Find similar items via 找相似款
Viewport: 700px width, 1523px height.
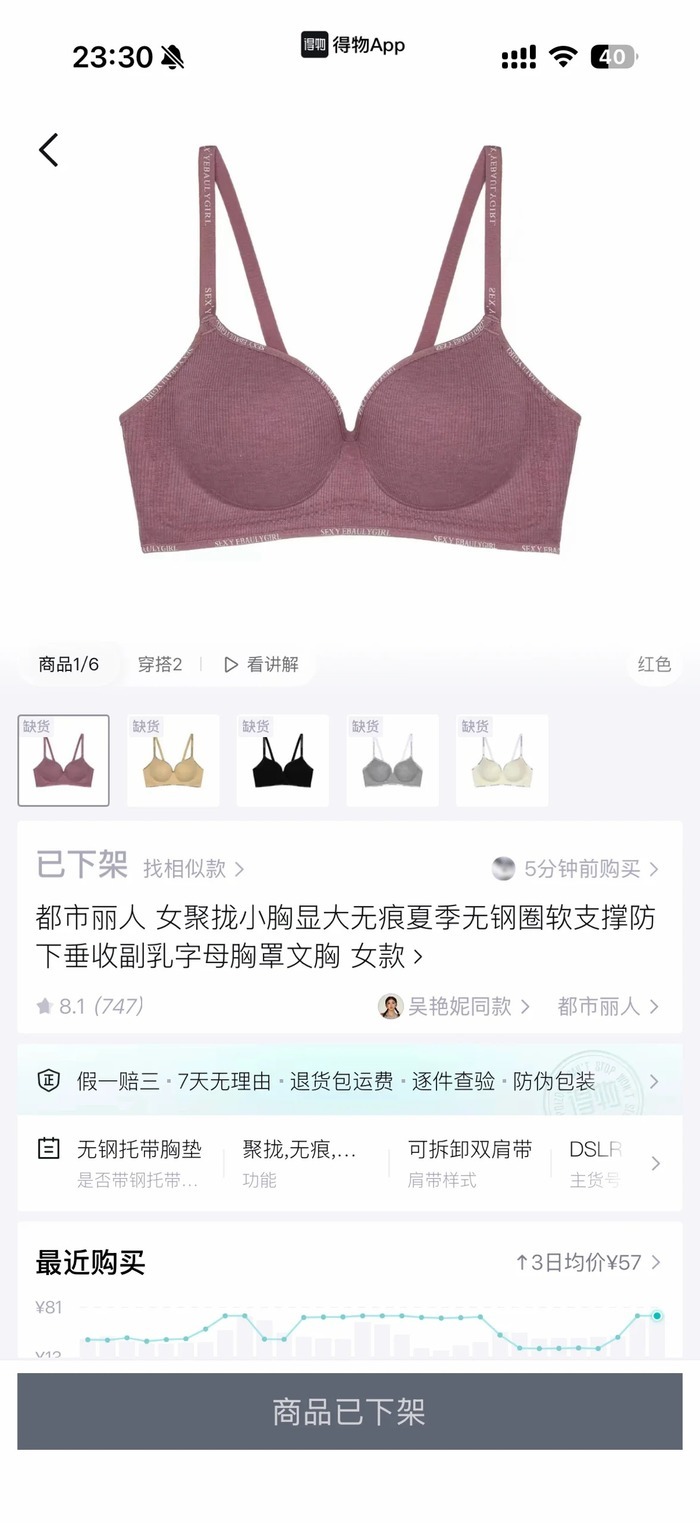193,868
